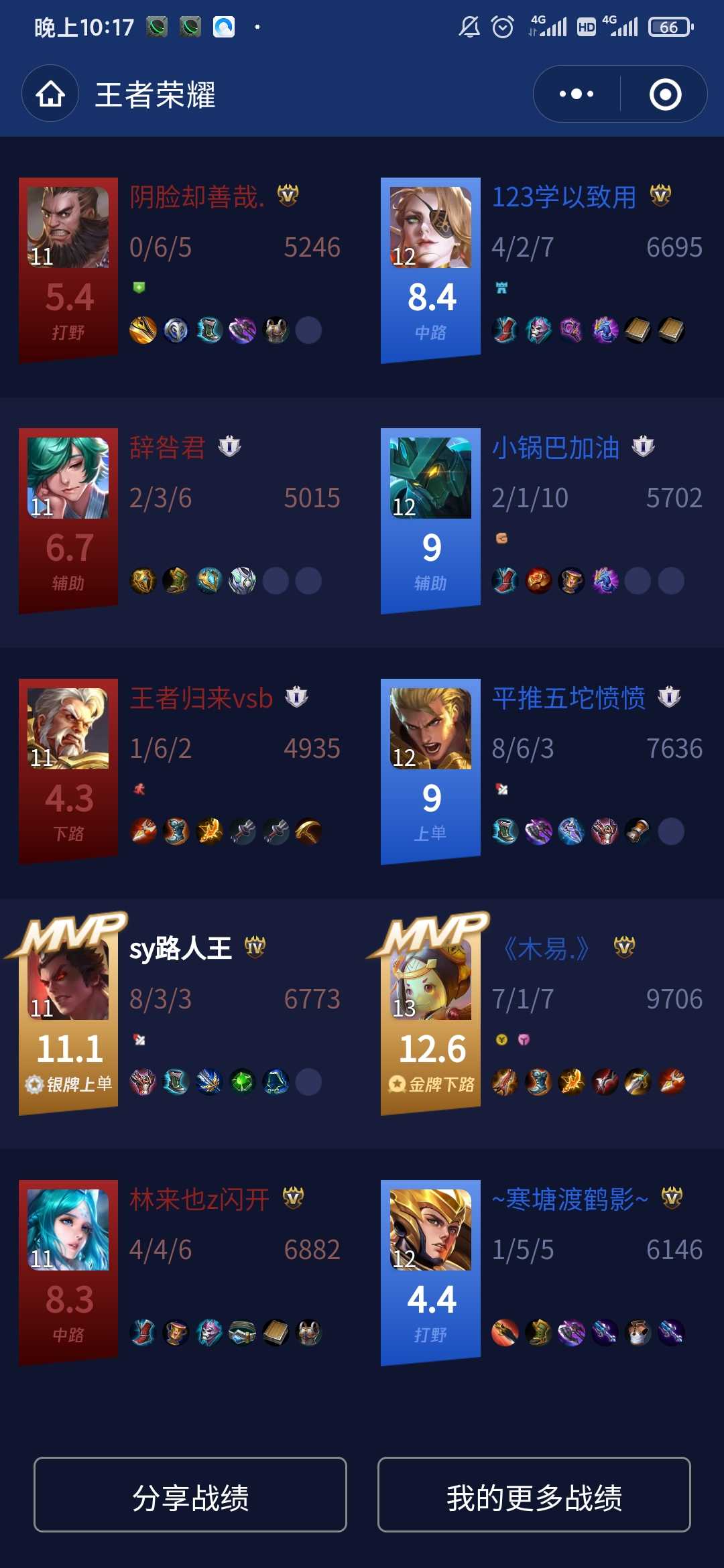The width and height of the screenshot is (724, 1568).
Task: Tap 分享战绩 to share the match results
Action: pos(190,1495)
